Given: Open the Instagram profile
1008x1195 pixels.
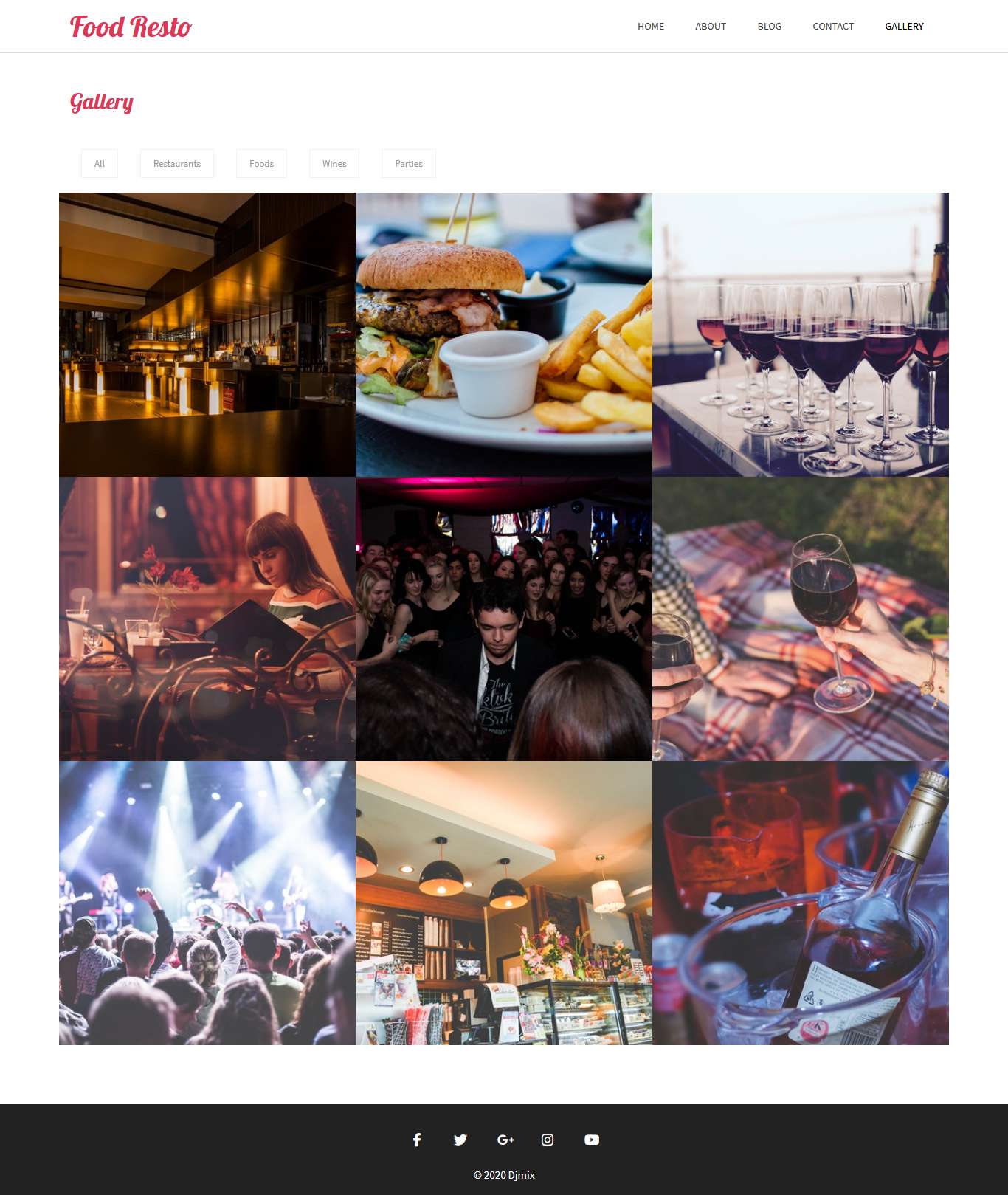Looking at the screenshot, I should pyautogui.click(x=548, y=1140).
